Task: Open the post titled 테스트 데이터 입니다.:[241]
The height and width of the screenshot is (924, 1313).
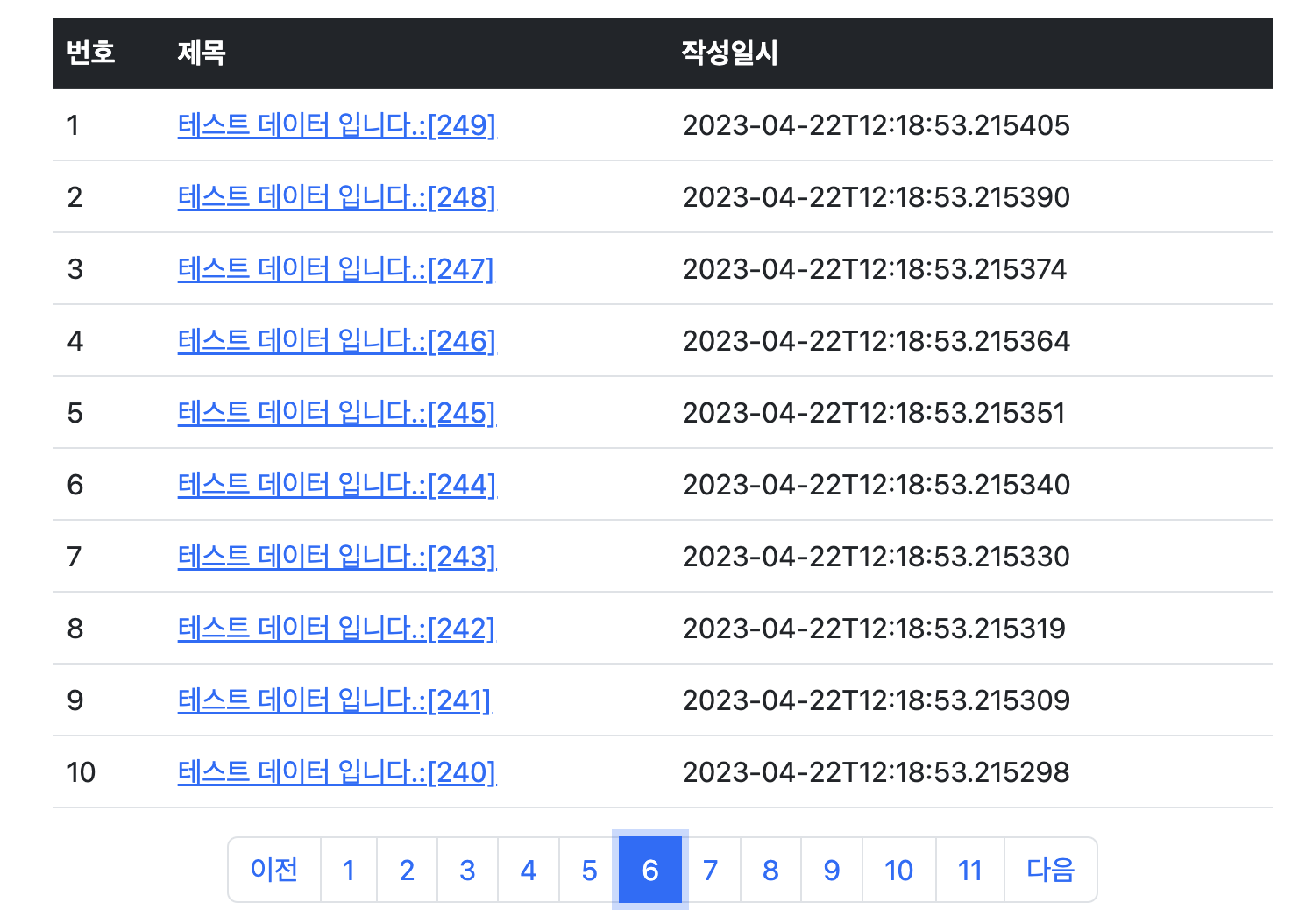Action: coord(334,700)
